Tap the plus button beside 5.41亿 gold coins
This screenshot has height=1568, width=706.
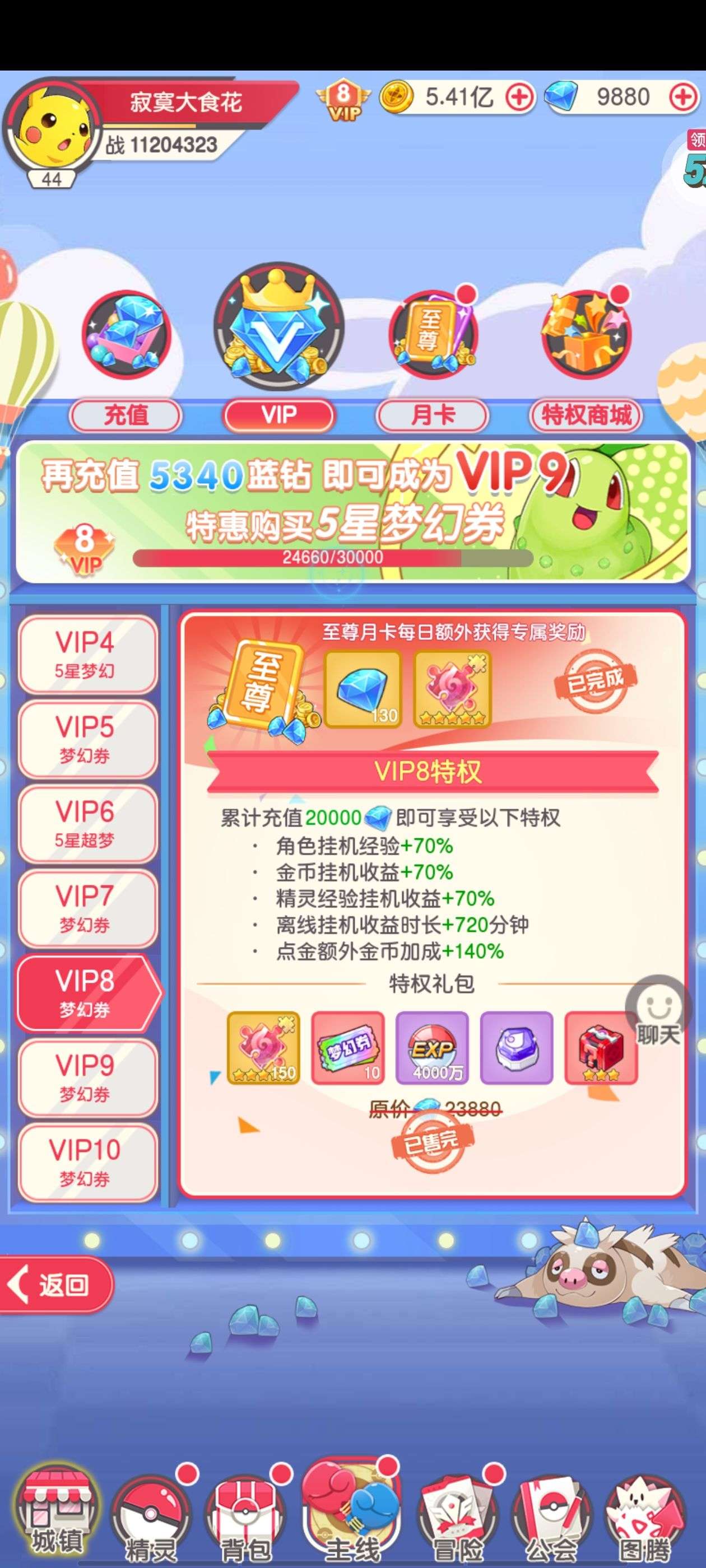pos(519,97)
